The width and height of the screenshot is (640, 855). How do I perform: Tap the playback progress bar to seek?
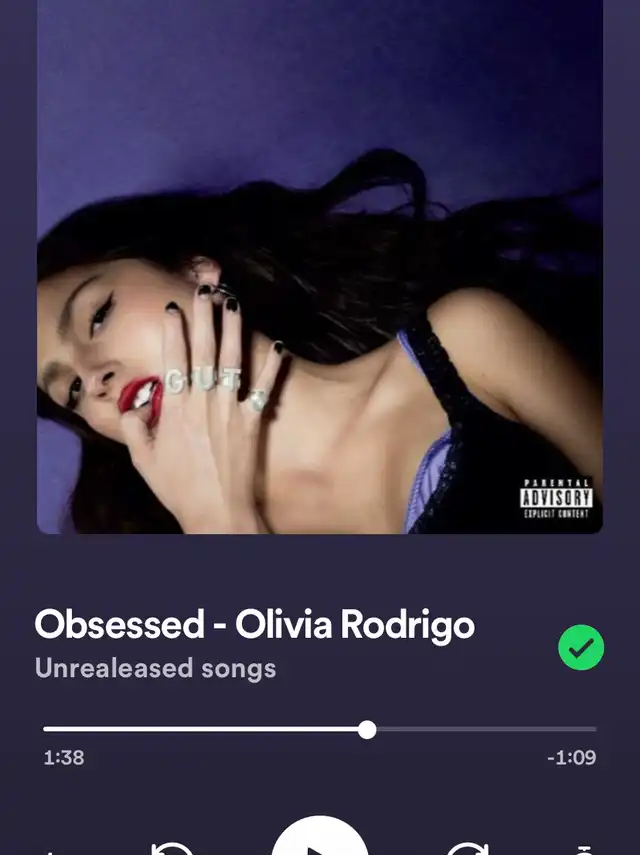point(320,729)
